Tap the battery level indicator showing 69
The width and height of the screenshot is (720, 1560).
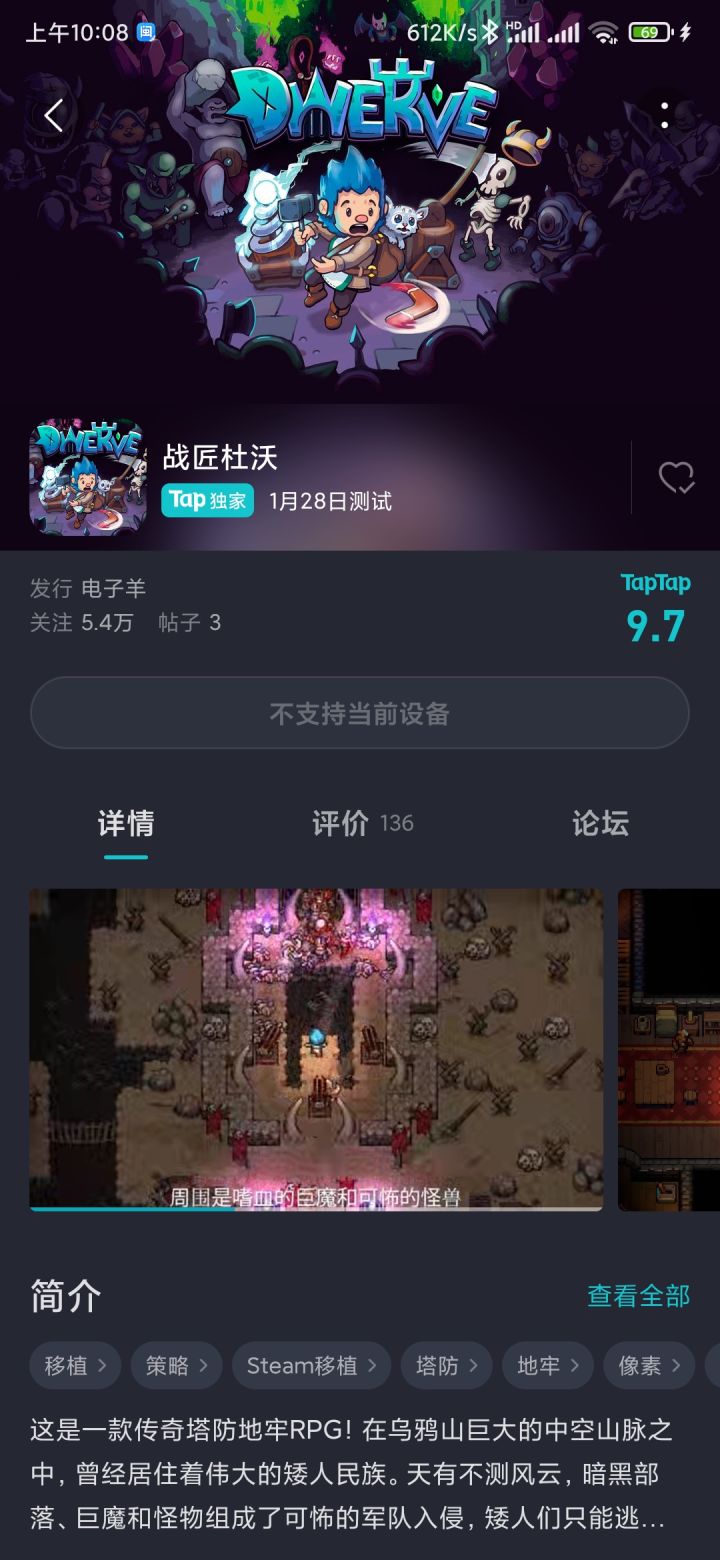(649, 33)
